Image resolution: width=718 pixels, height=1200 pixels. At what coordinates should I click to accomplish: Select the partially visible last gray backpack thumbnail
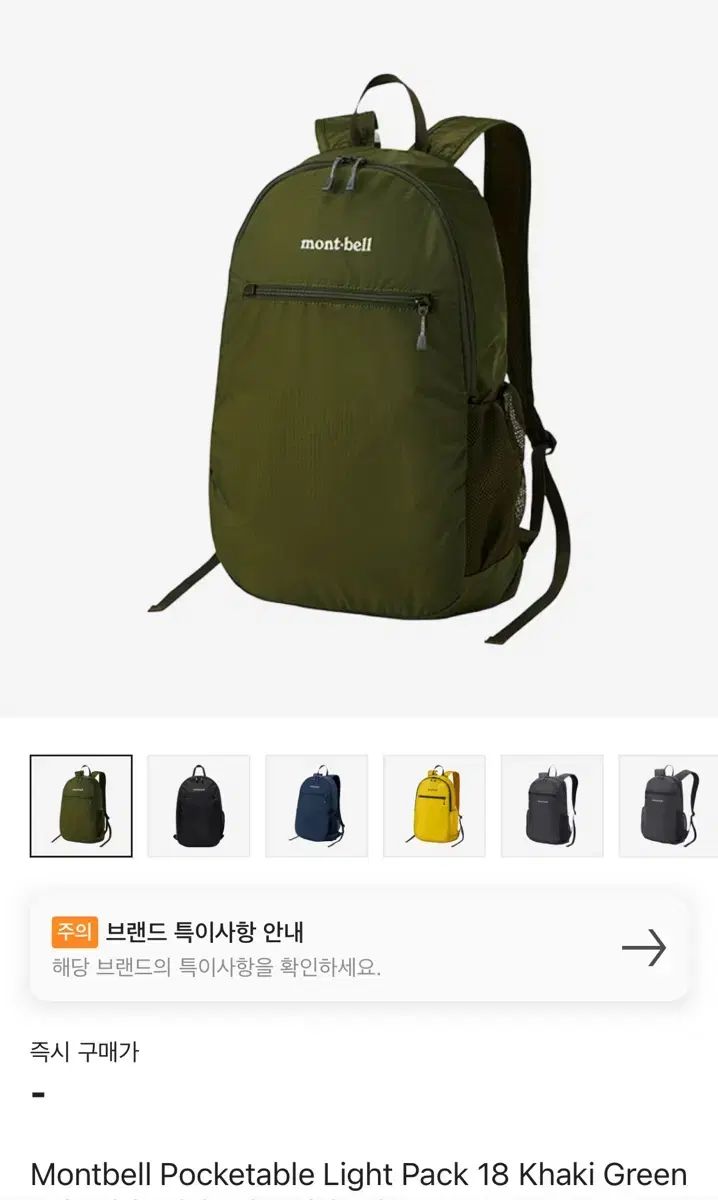click(x=668, y=806)
